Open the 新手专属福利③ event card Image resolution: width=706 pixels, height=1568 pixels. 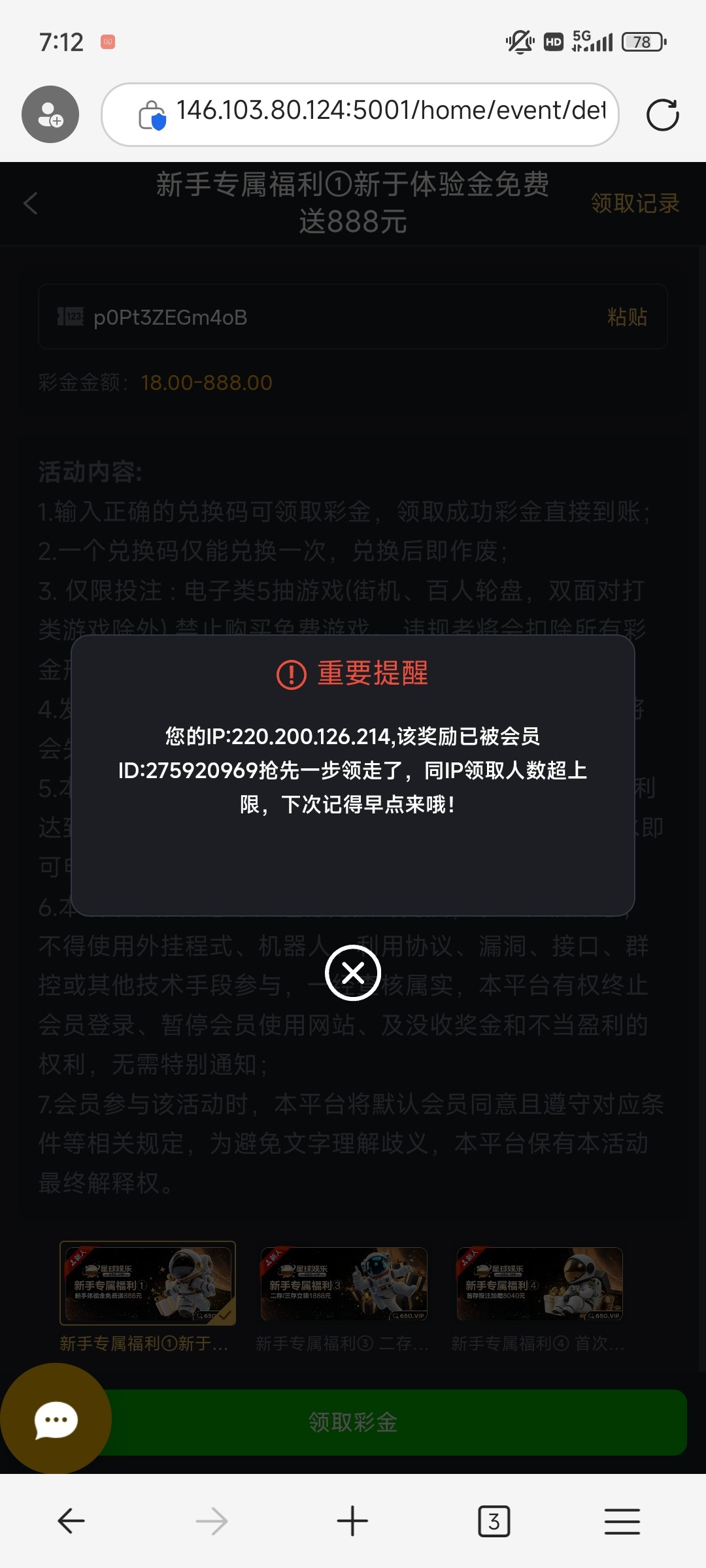[344, 1284]
